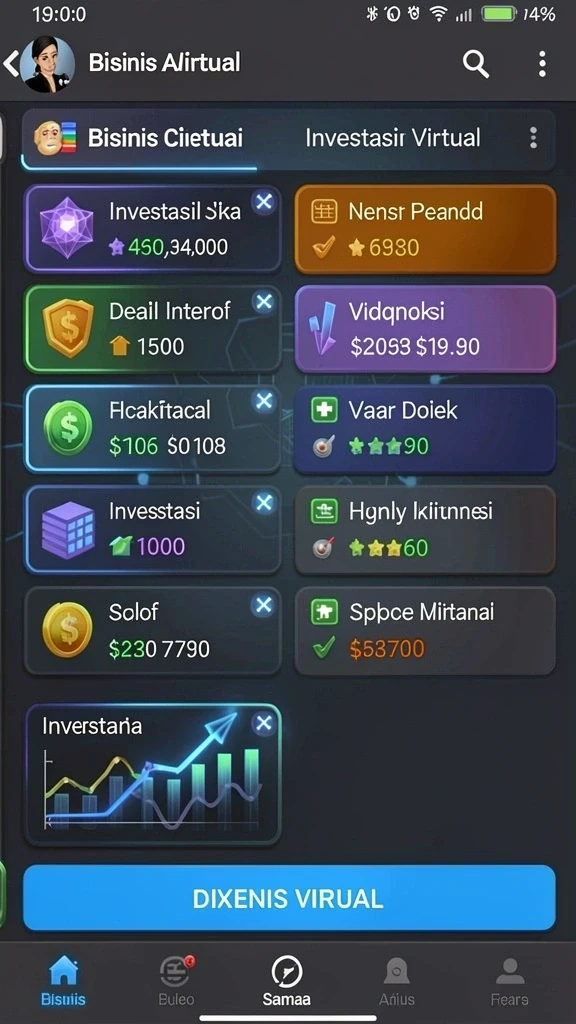Open the Spbce Mirtanai card
Viewport: 576px width, 1024px height.
(x=425, y=630)
